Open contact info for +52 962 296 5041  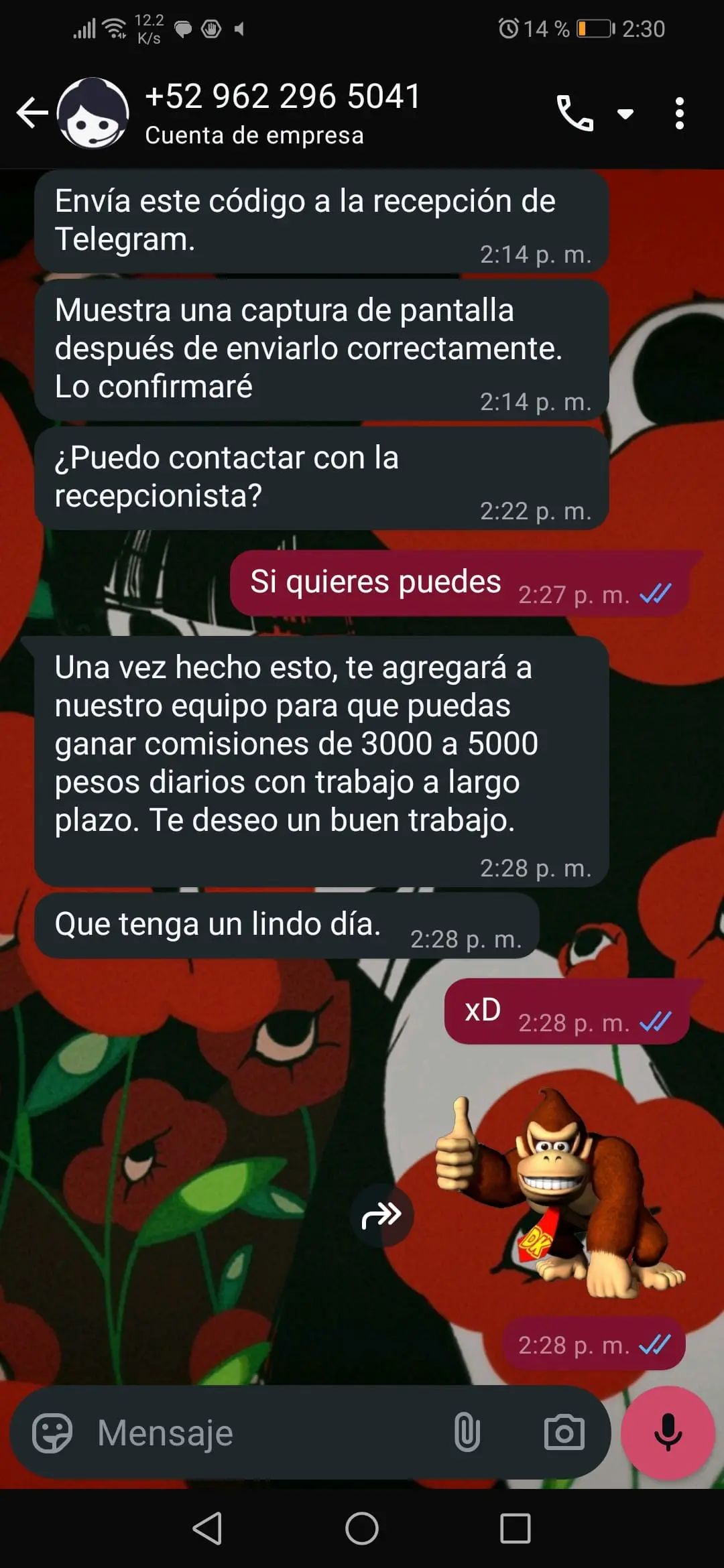pos(282,112)
